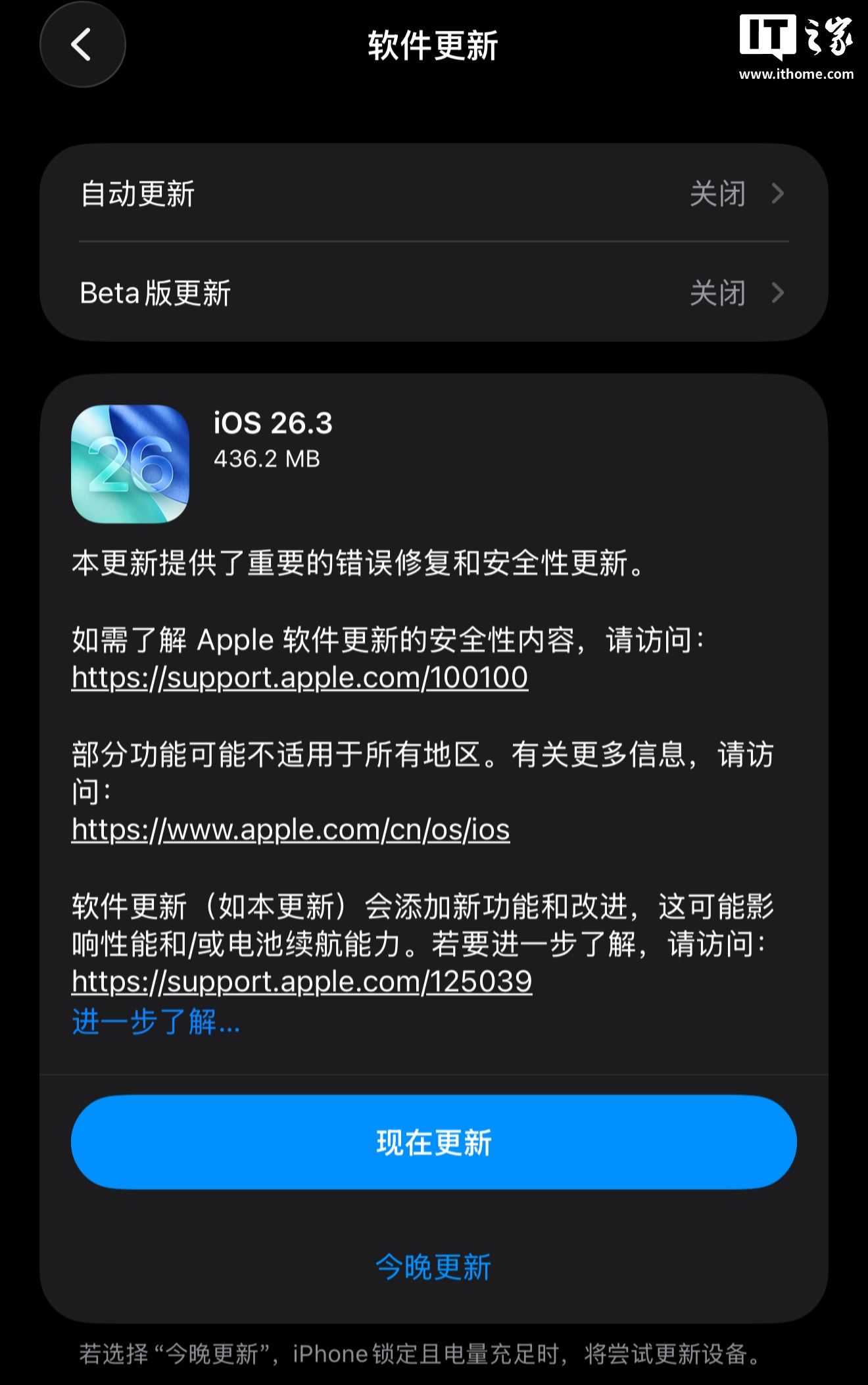Tap the 现在更新 button
Viewport: 868px width, 1385px height.
433,1142
